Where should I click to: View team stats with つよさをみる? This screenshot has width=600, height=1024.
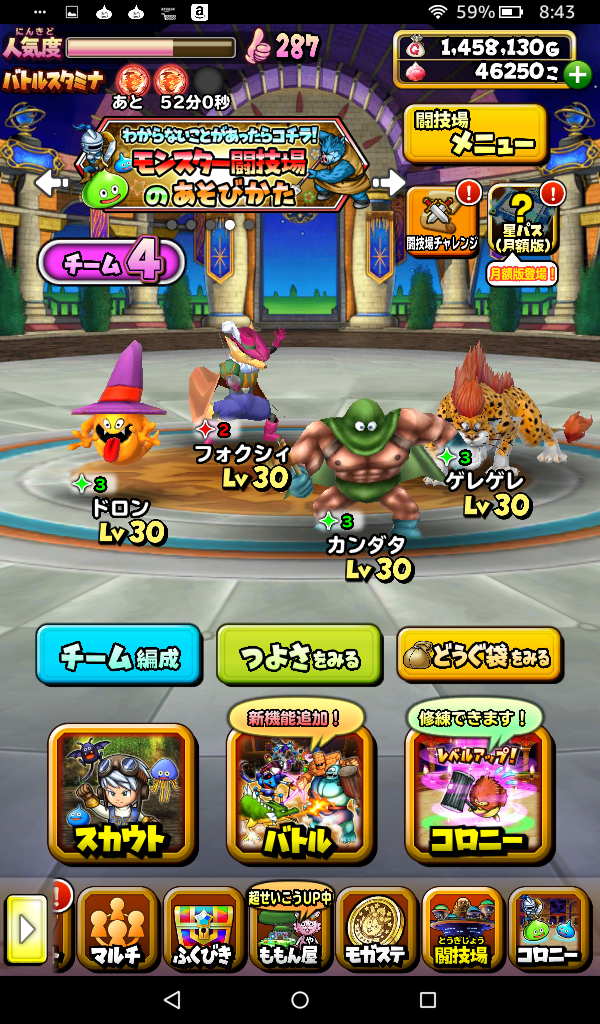[299, 655]
